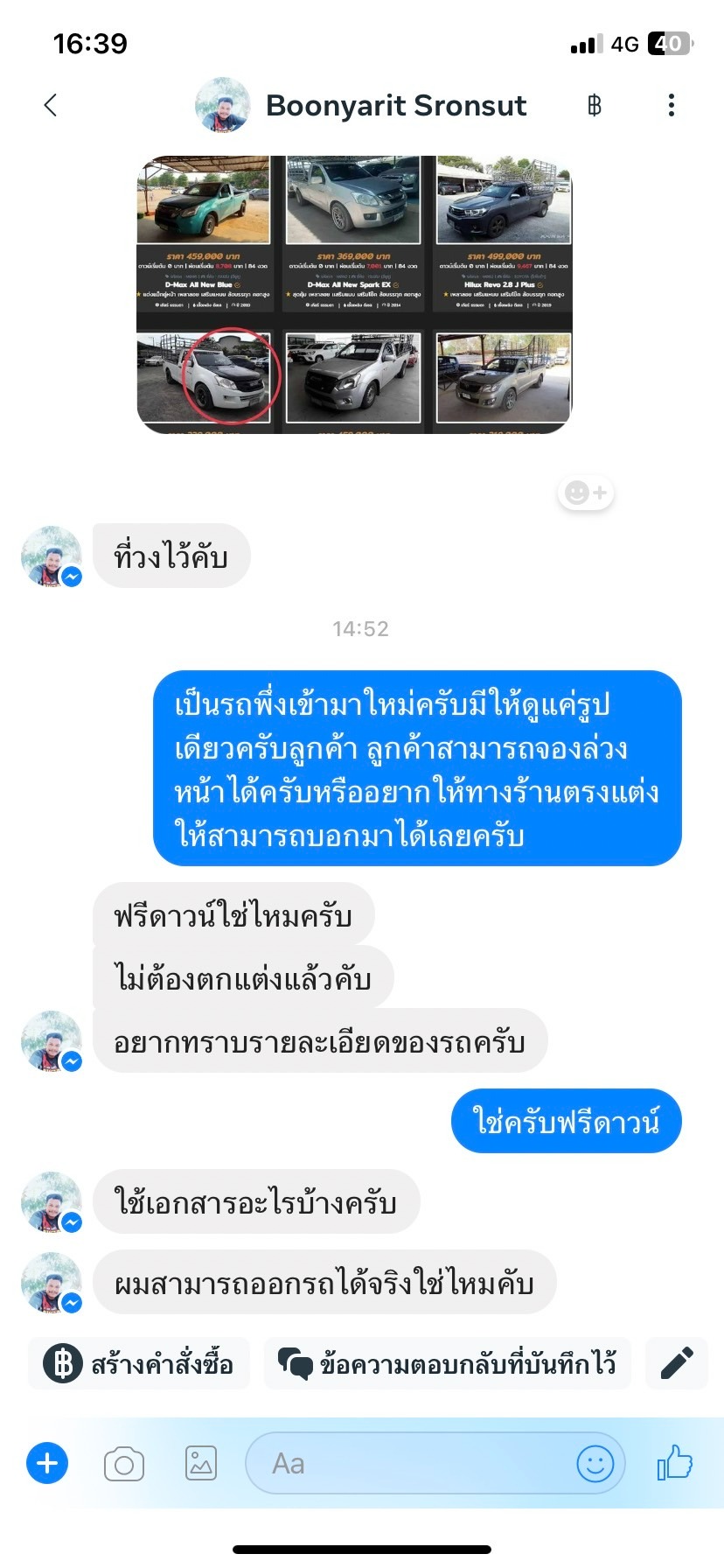
Task: Tap the สร้างคำสั่งซื้อ create order button
Action: pos(139,1363)
